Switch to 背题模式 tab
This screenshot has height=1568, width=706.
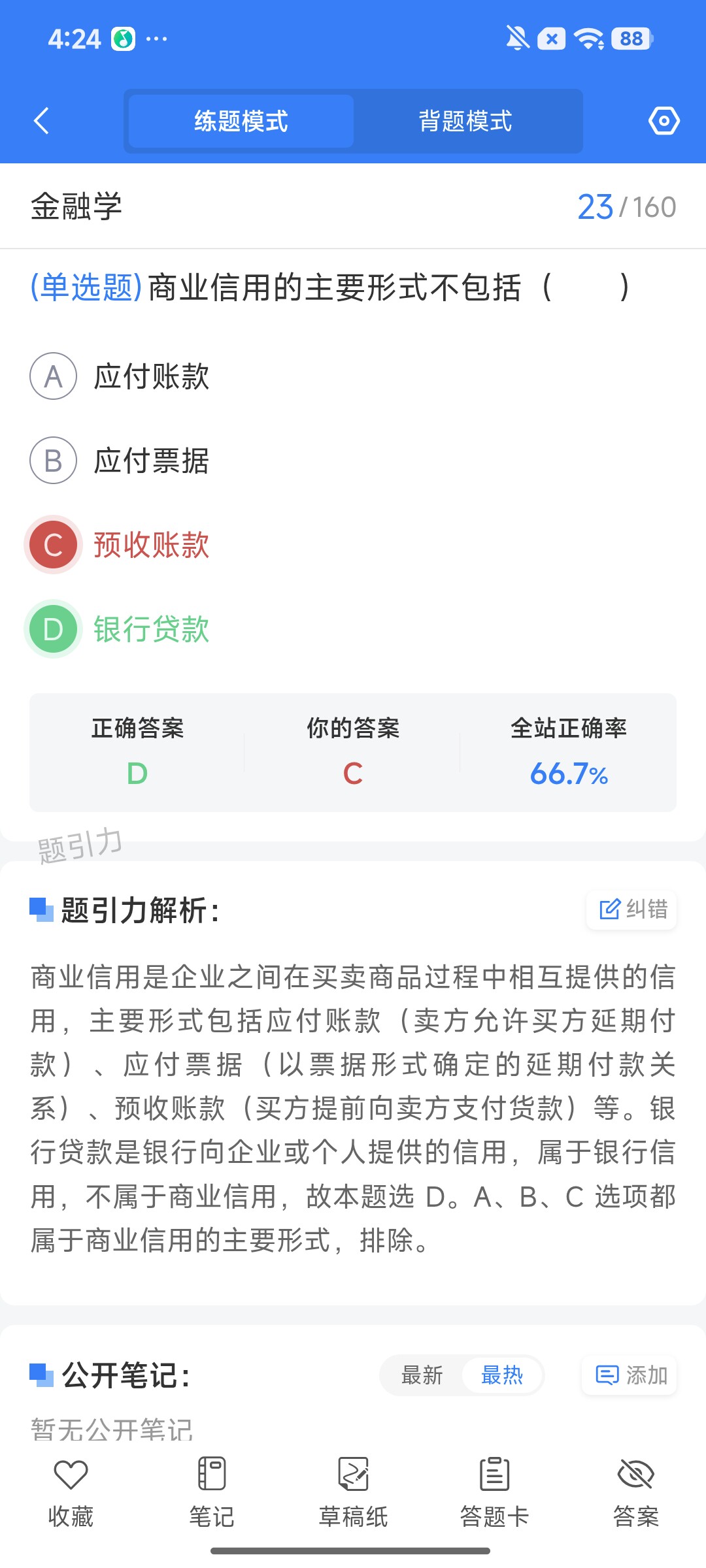coord(465,121)
